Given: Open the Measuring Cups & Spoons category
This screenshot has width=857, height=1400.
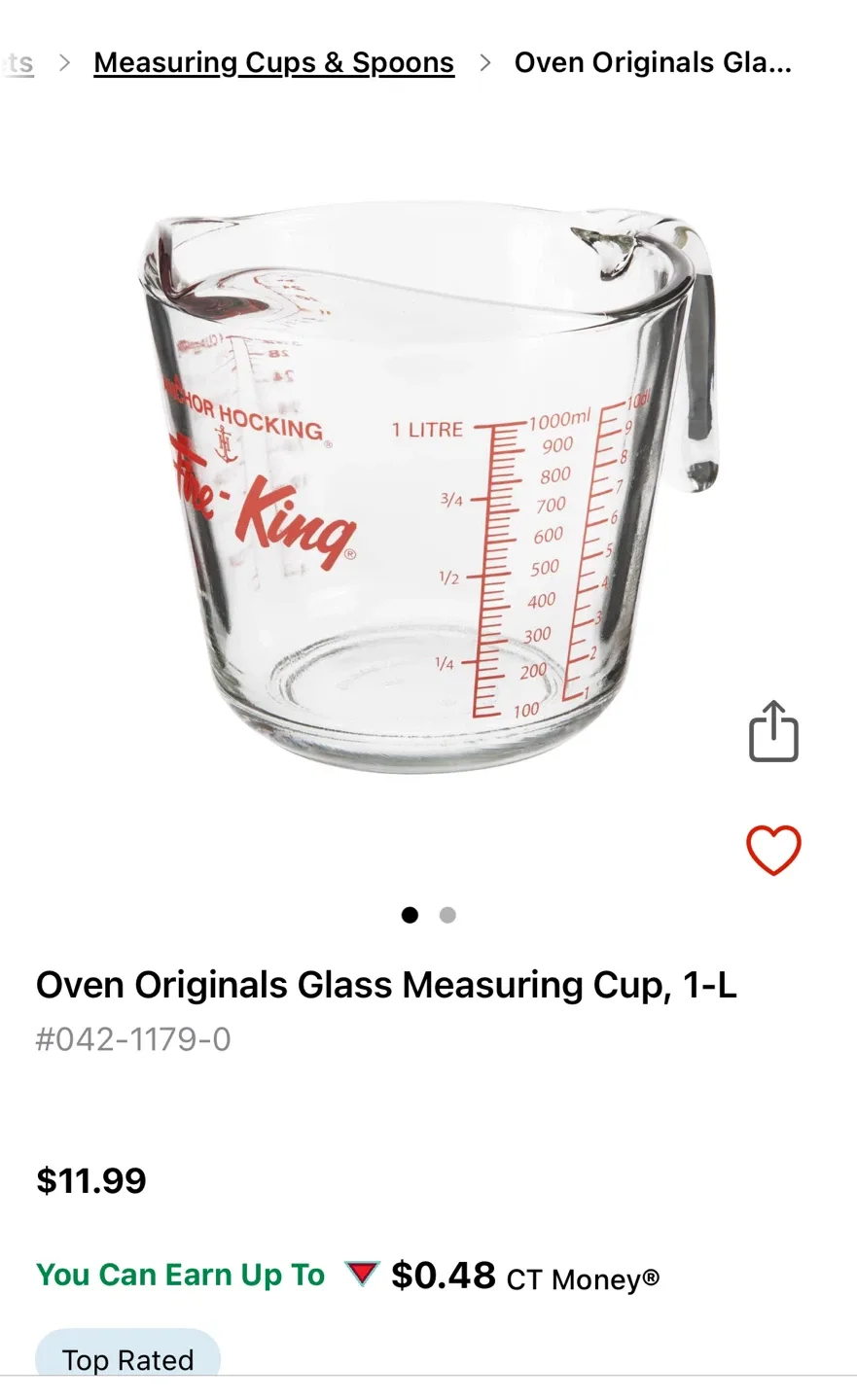Looking at the screenshot, I should pos(273,61).
